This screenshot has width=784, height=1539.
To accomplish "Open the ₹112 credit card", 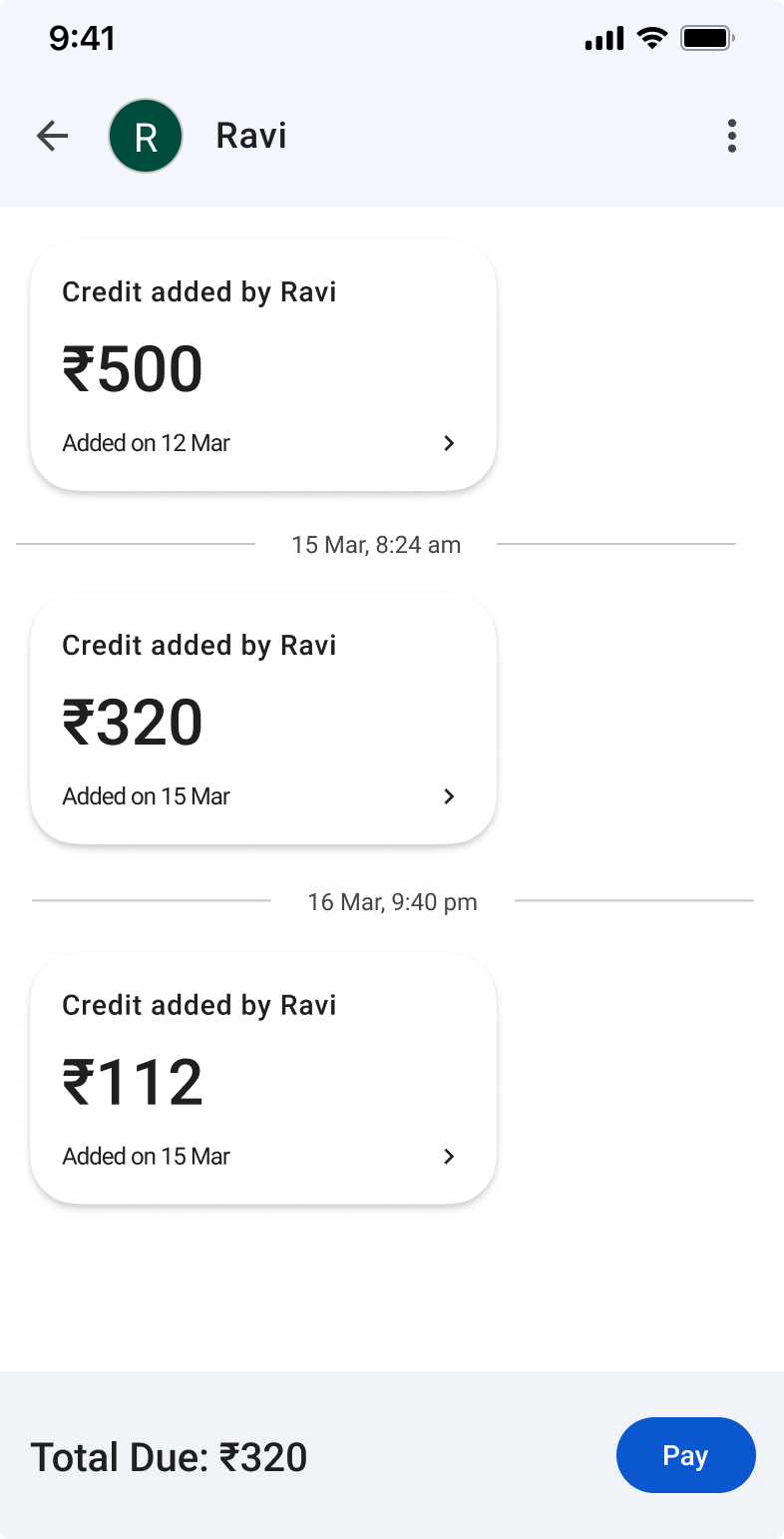I will [262, 1079].
